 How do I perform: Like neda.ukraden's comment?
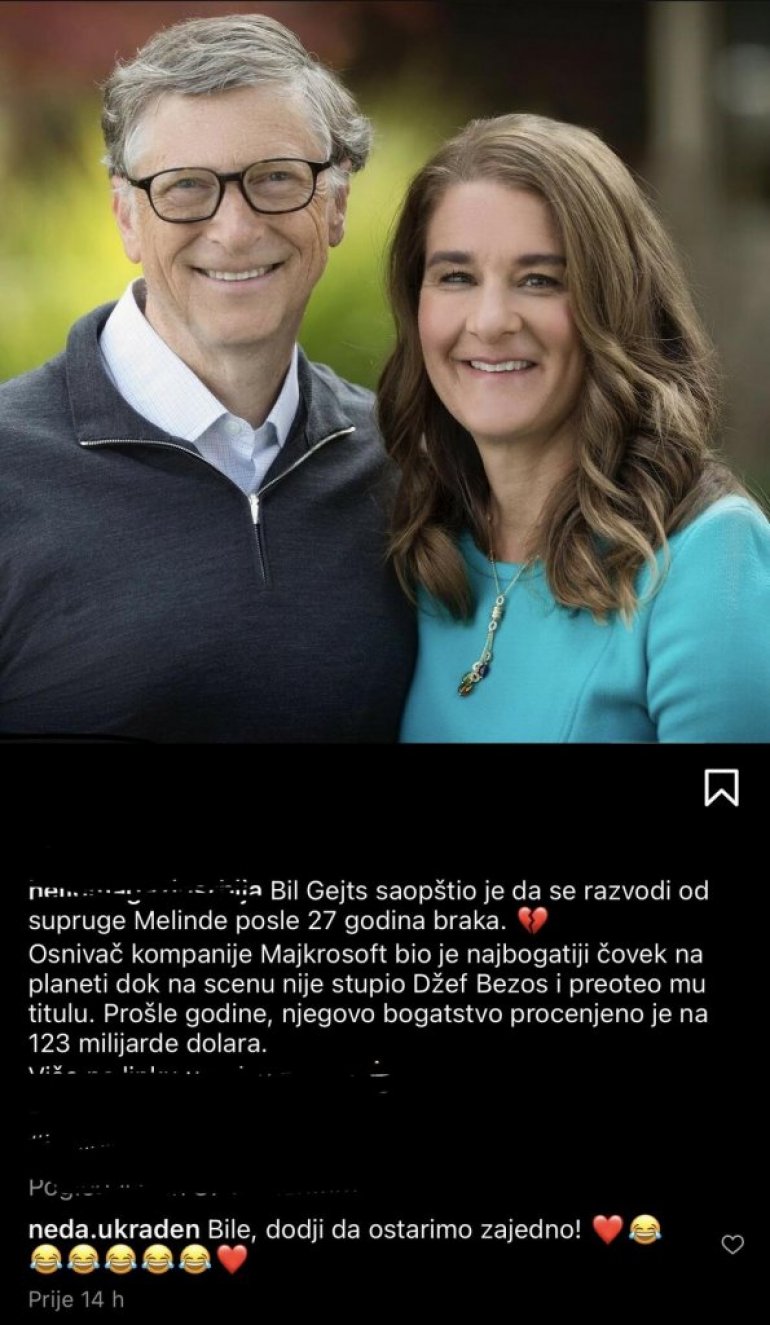click(732, 1244)
